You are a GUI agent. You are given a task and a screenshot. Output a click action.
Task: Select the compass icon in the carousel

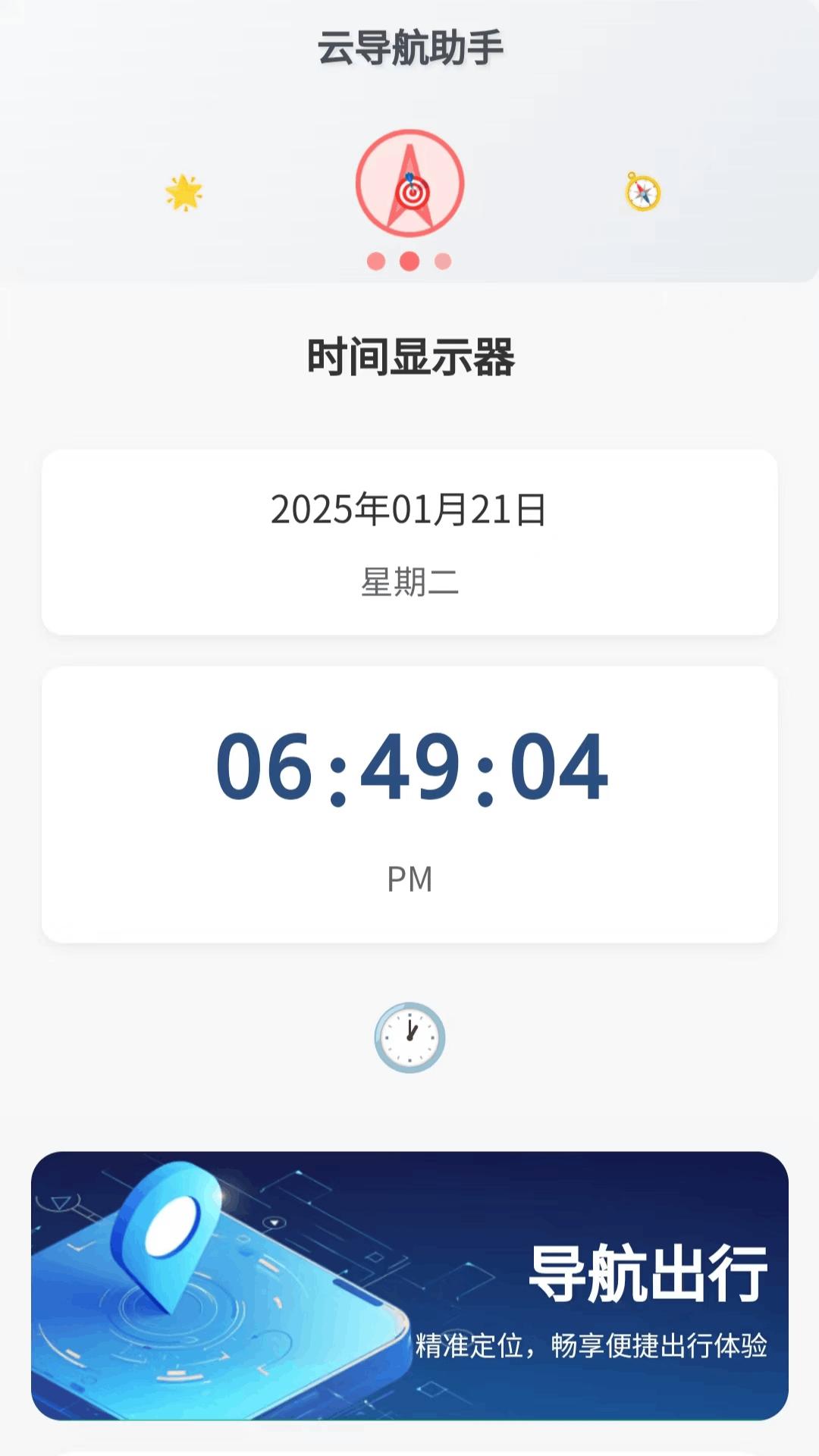(x=643, y=192)
